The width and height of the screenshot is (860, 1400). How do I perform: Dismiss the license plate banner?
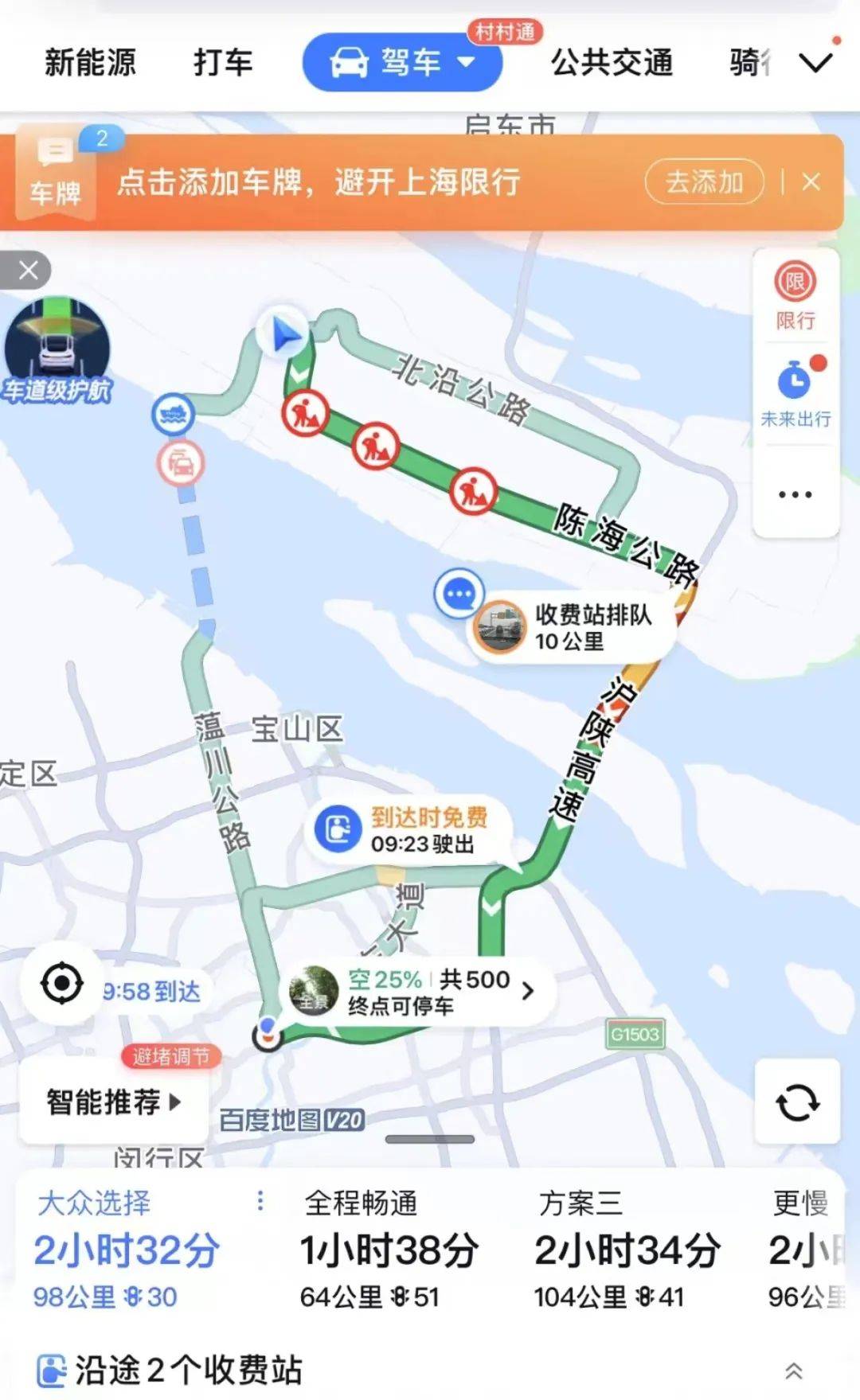[x=811, y=182]
